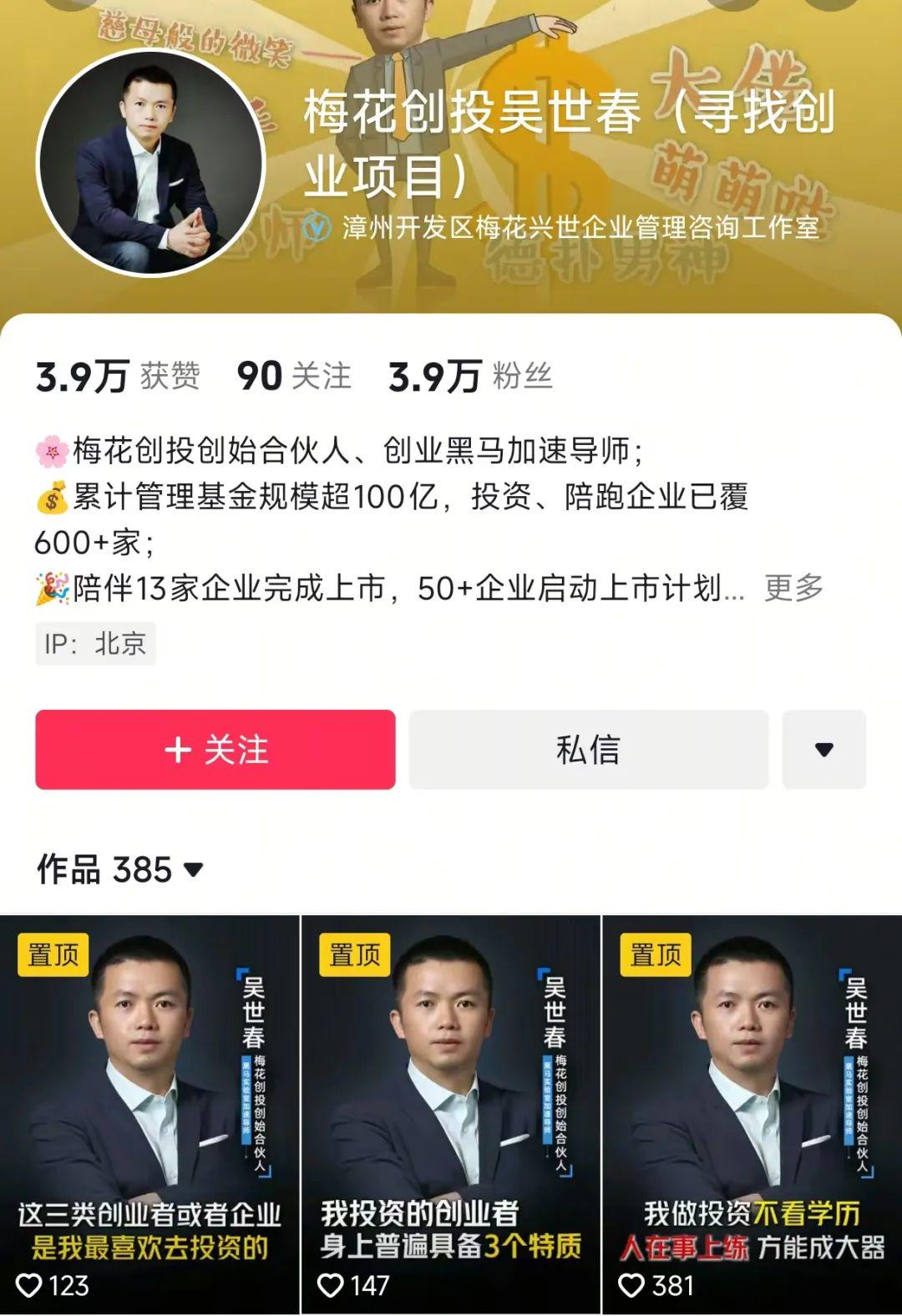Open pinned video 我做投资不看学历

coord(752,1114)
